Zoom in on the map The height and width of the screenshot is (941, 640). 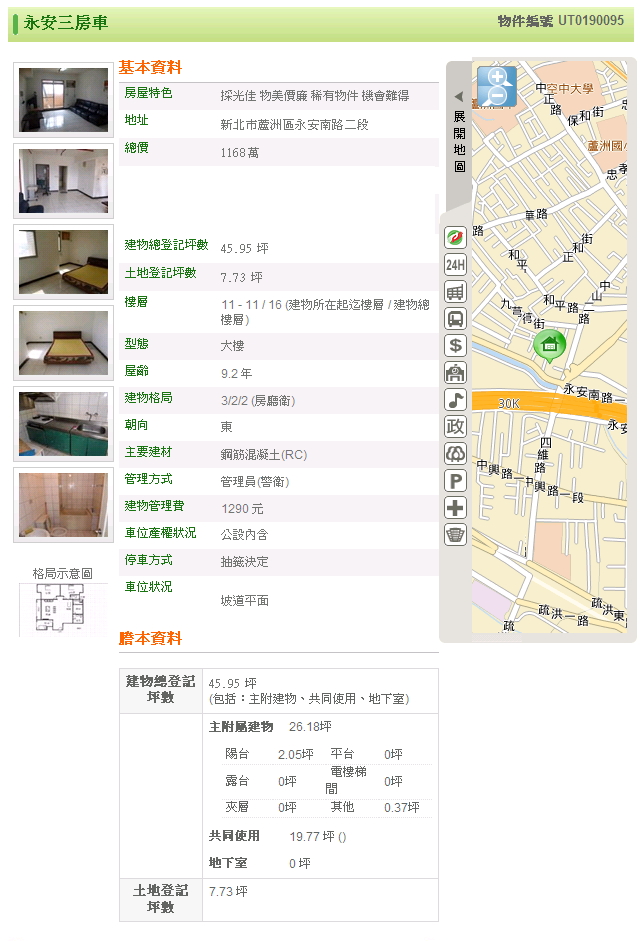(x=497, y=77)
